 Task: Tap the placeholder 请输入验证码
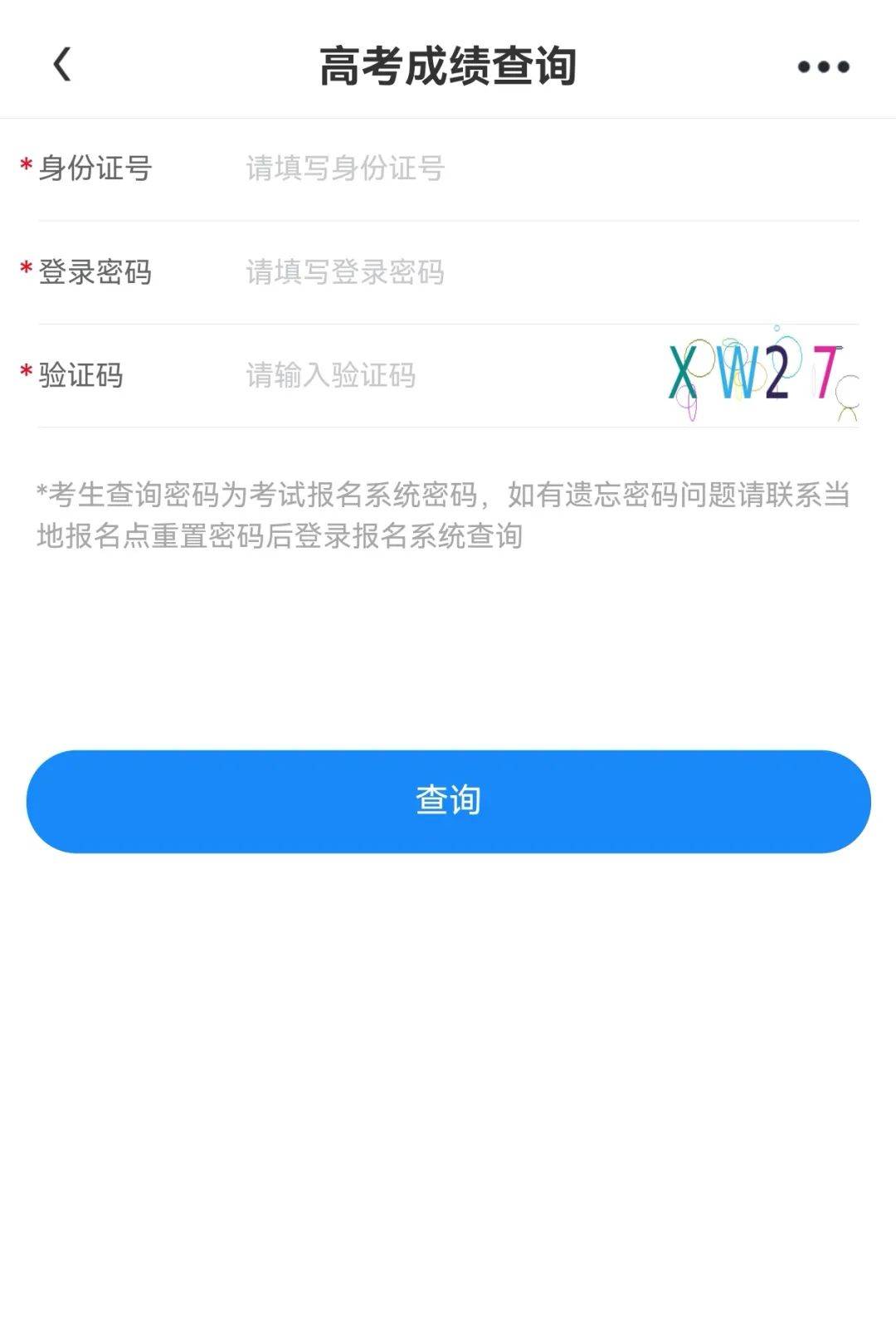point(332,375)
